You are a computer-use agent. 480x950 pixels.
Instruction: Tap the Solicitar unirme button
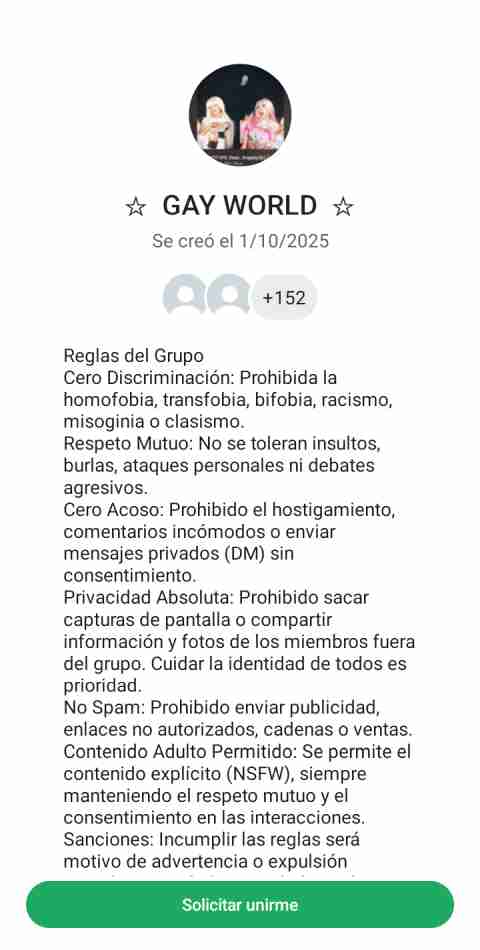click(x=239, y=905)
